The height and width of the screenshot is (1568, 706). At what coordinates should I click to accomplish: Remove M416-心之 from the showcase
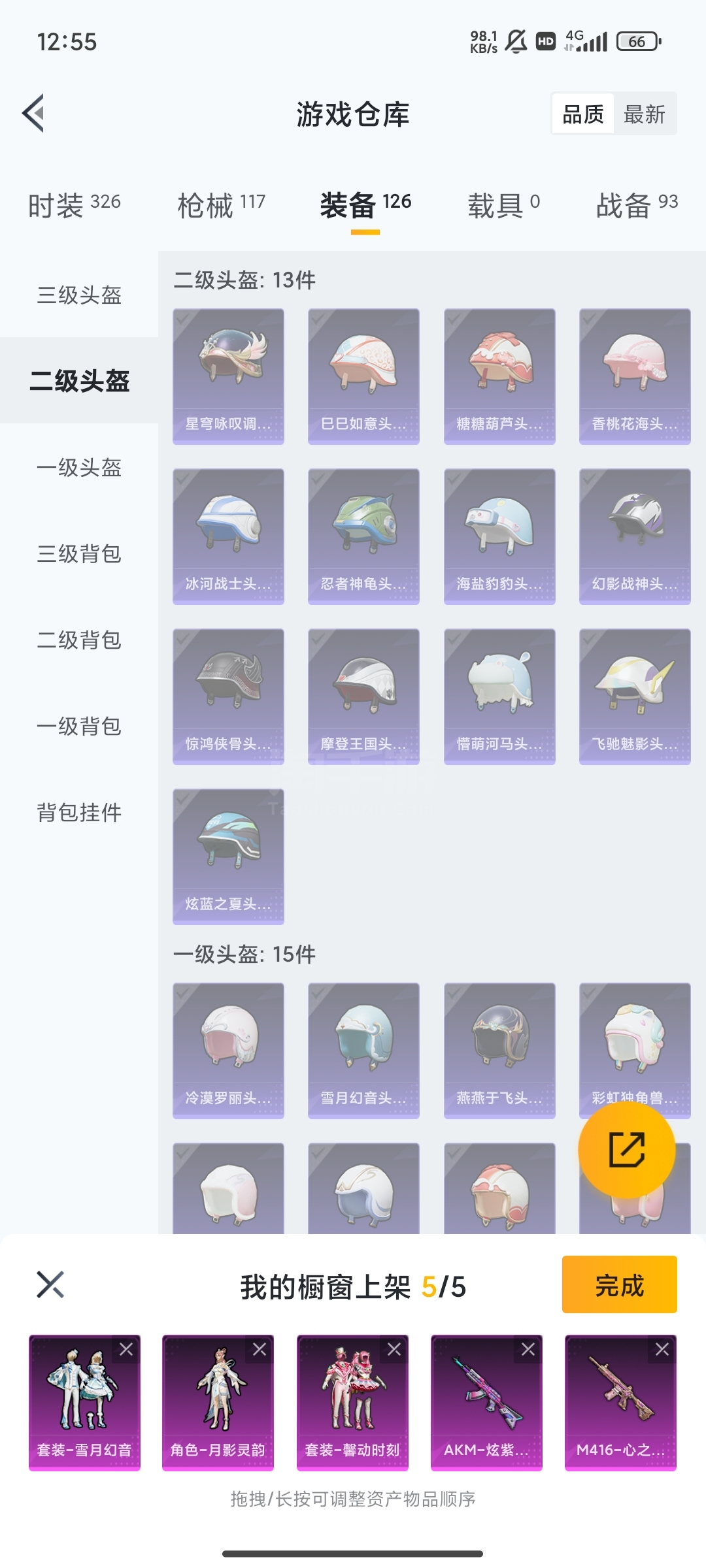coord(662,1348)
